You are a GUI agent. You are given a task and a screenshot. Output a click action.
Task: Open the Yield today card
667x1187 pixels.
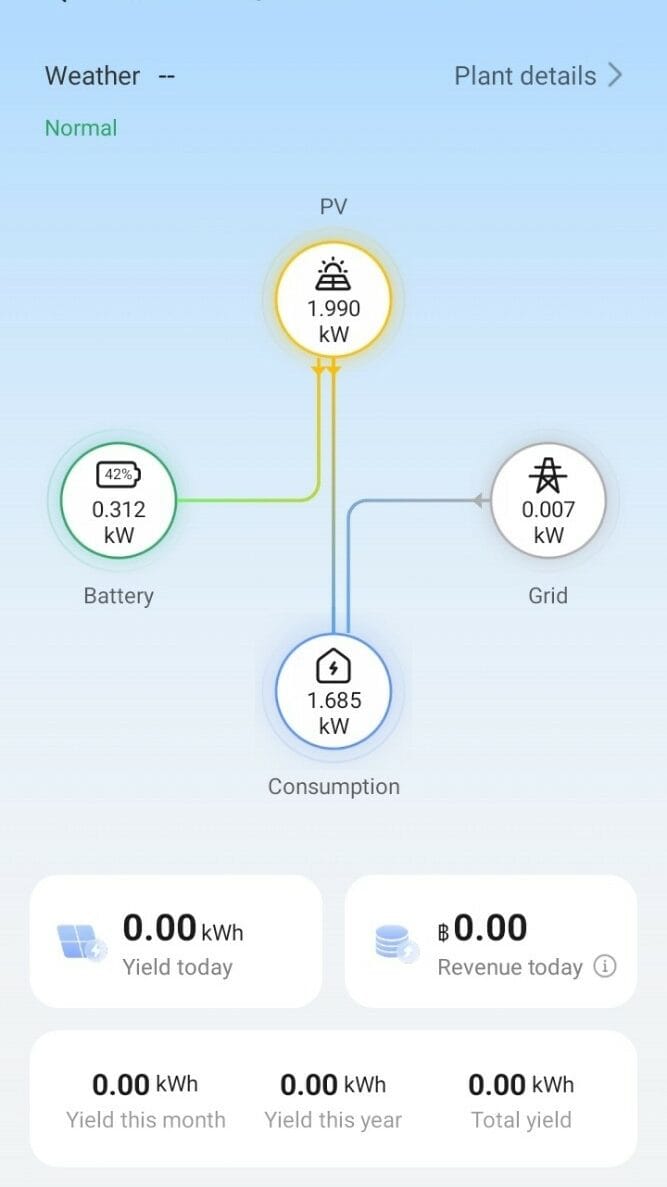(176, 941)
